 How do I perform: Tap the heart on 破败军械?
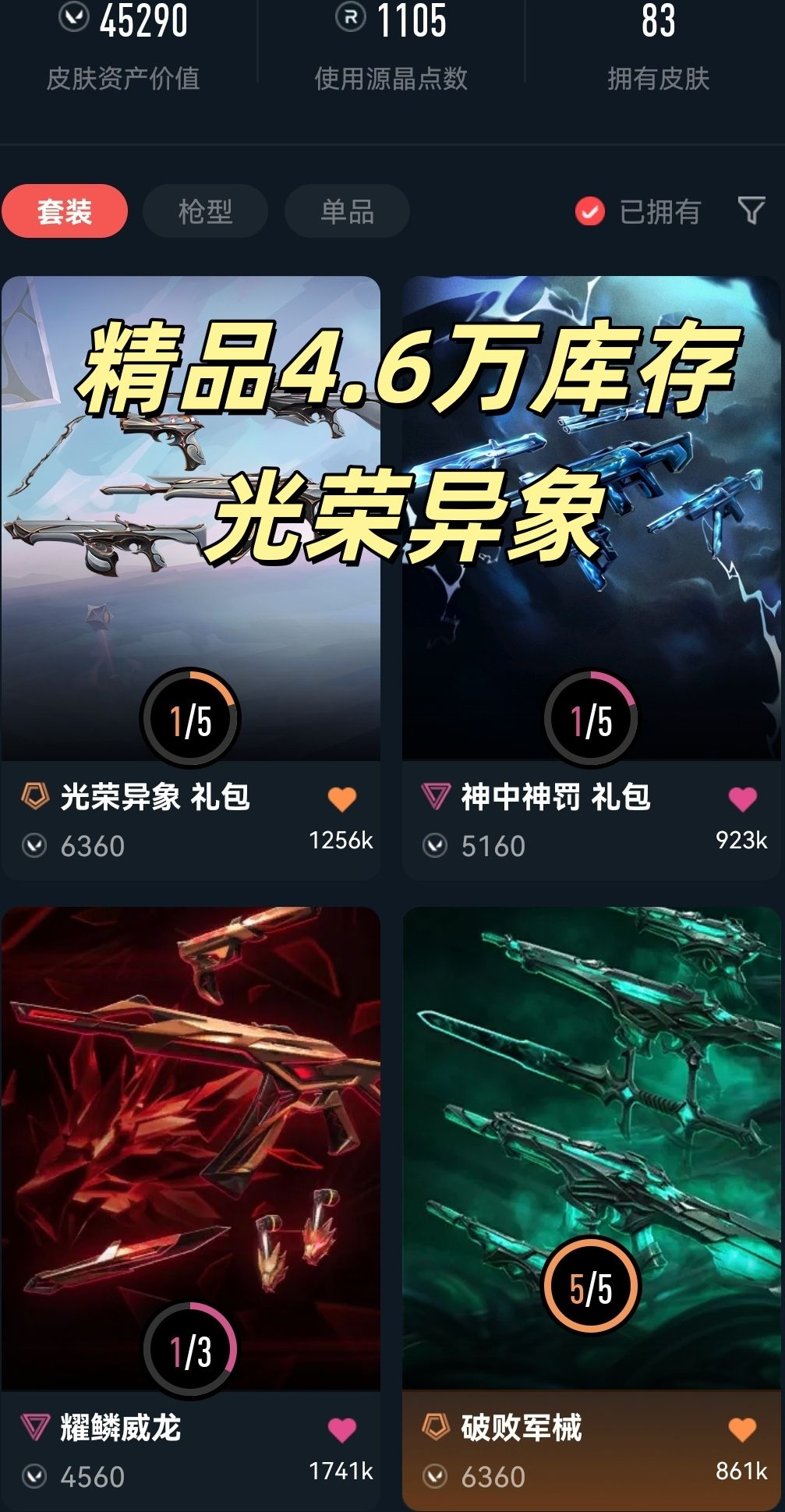point(742,1429)
